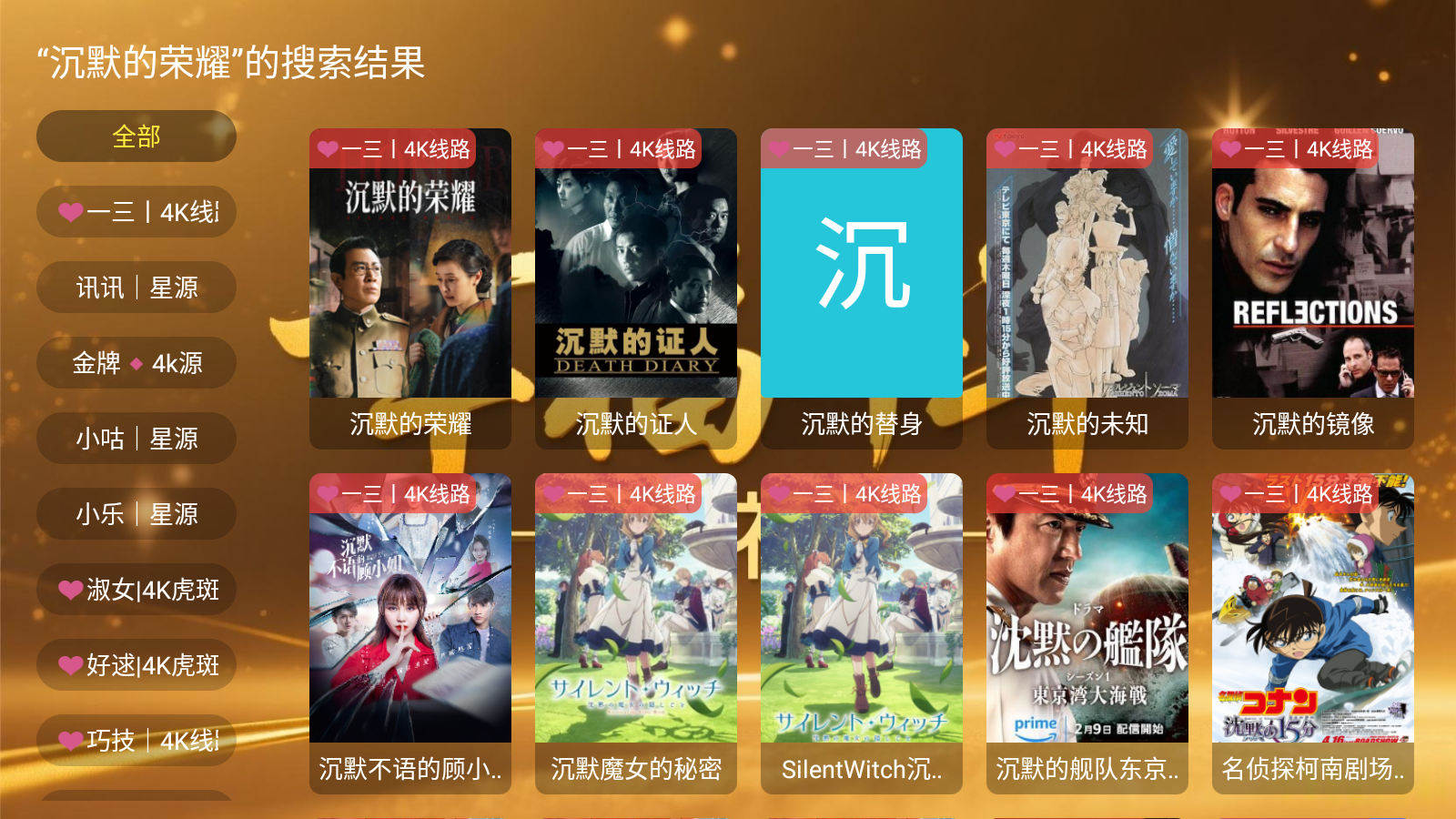Open the 沉默的镜像 card
1456x819 pixels.
point(1313,288)
